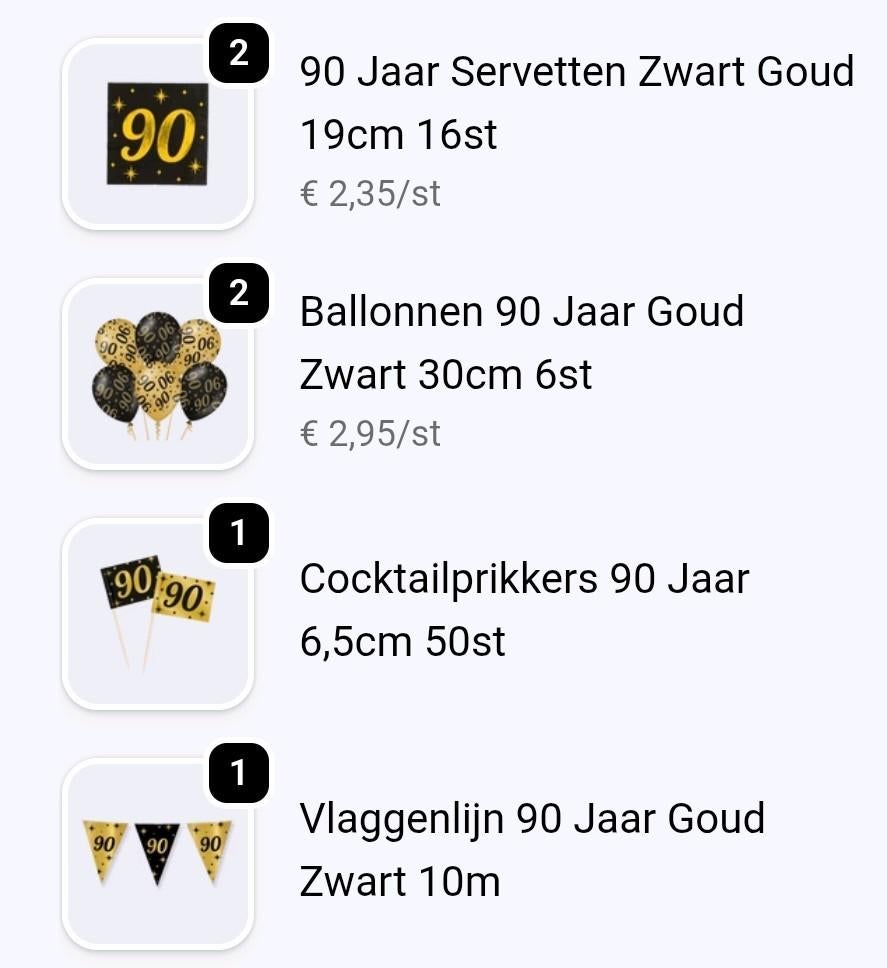Click the quantity badge on the Cocktailprikkers item

click(238, 533)
